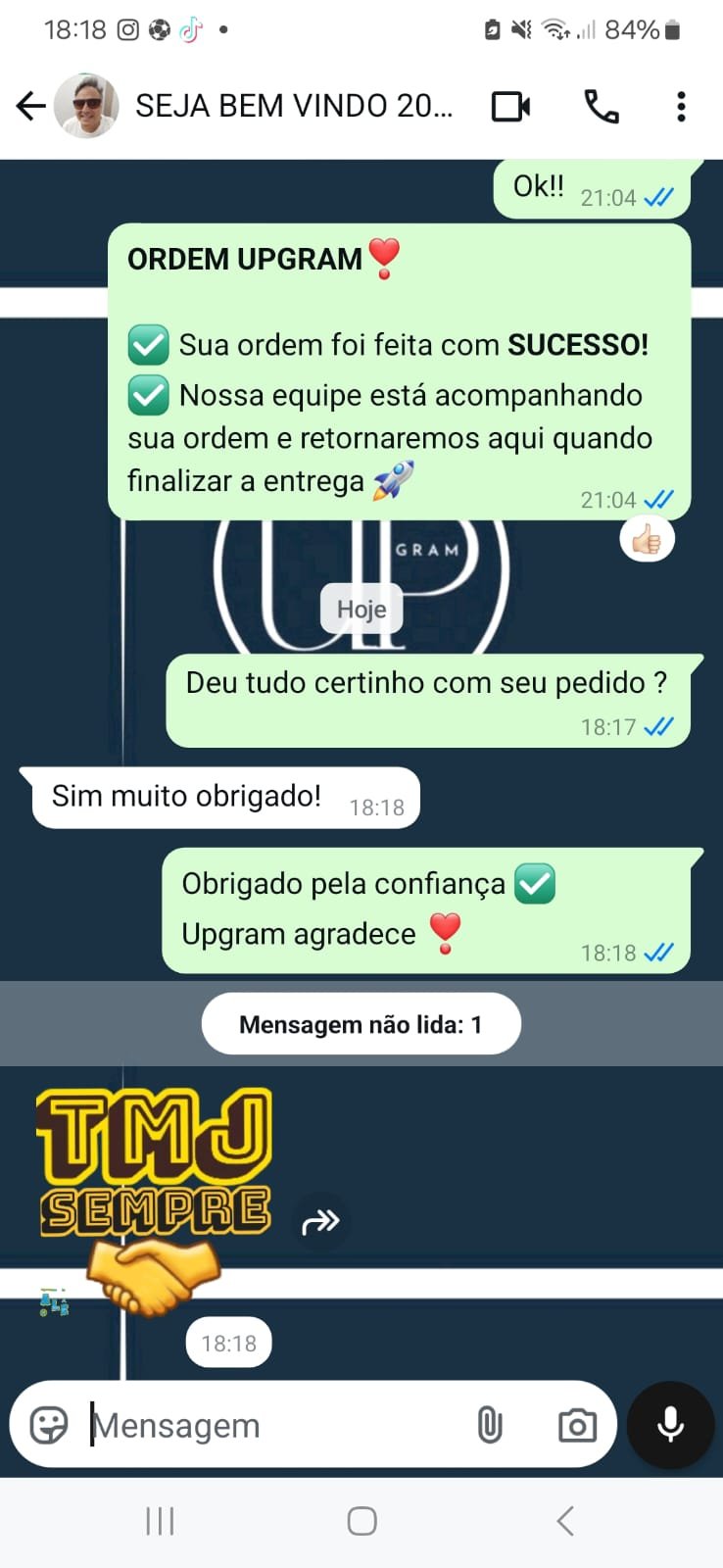Attach a file to the chat

[x=490, y=1425]
